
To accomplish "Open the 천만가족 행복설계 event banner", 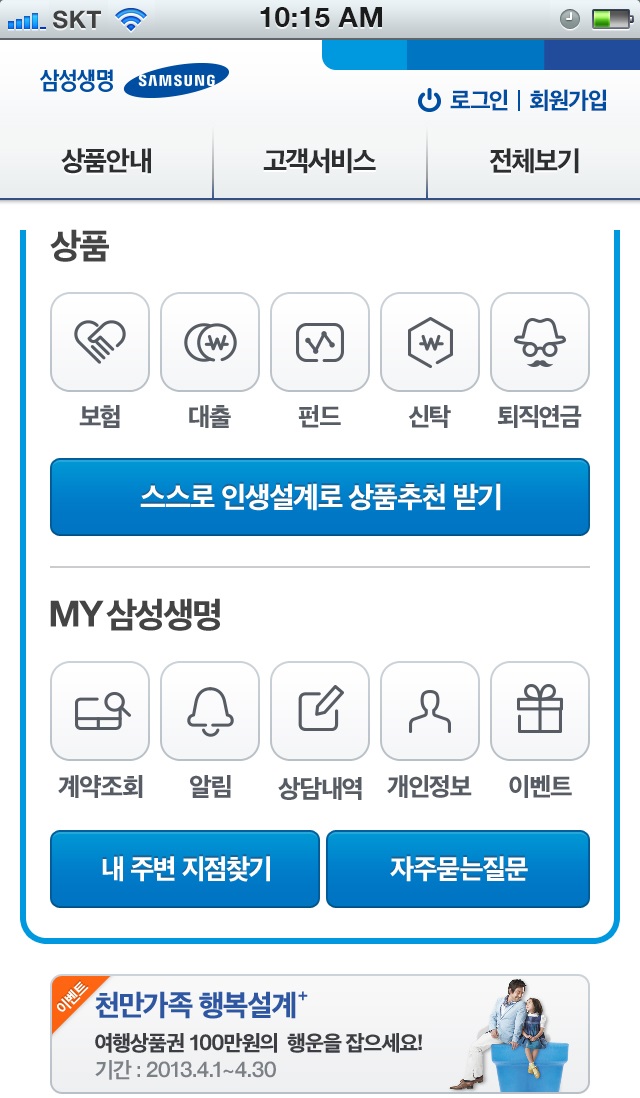I will 320,1034.
